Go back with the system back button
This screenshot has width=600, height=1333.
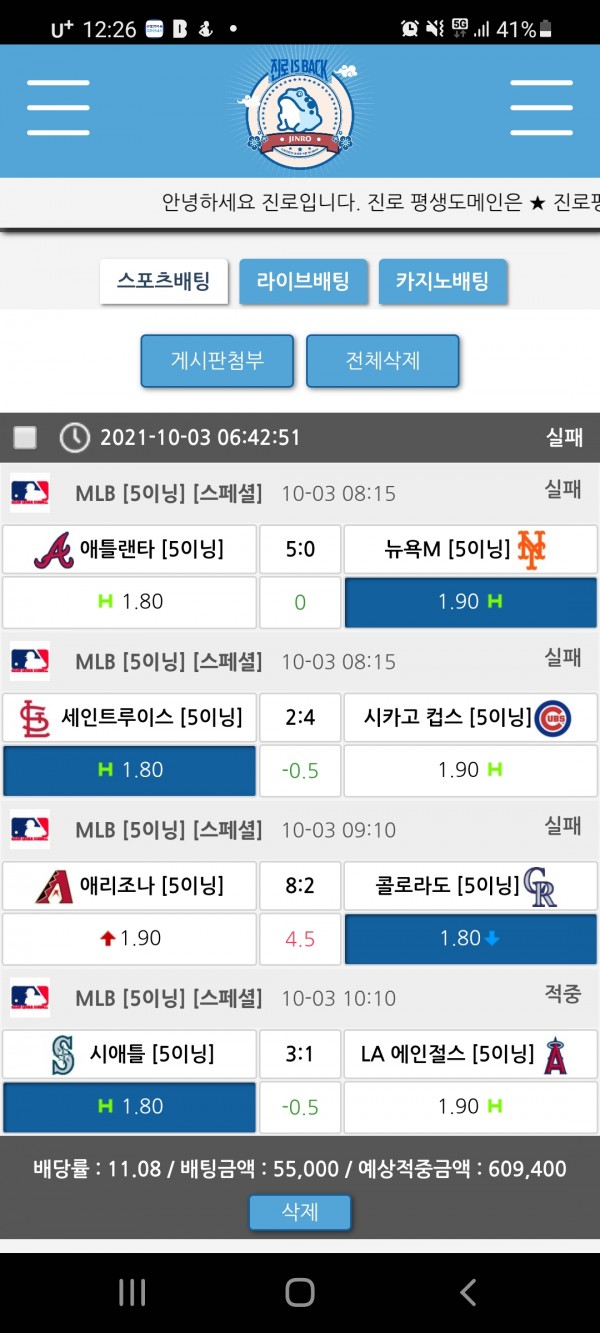pyautogui.click(x=467, y=1292)
